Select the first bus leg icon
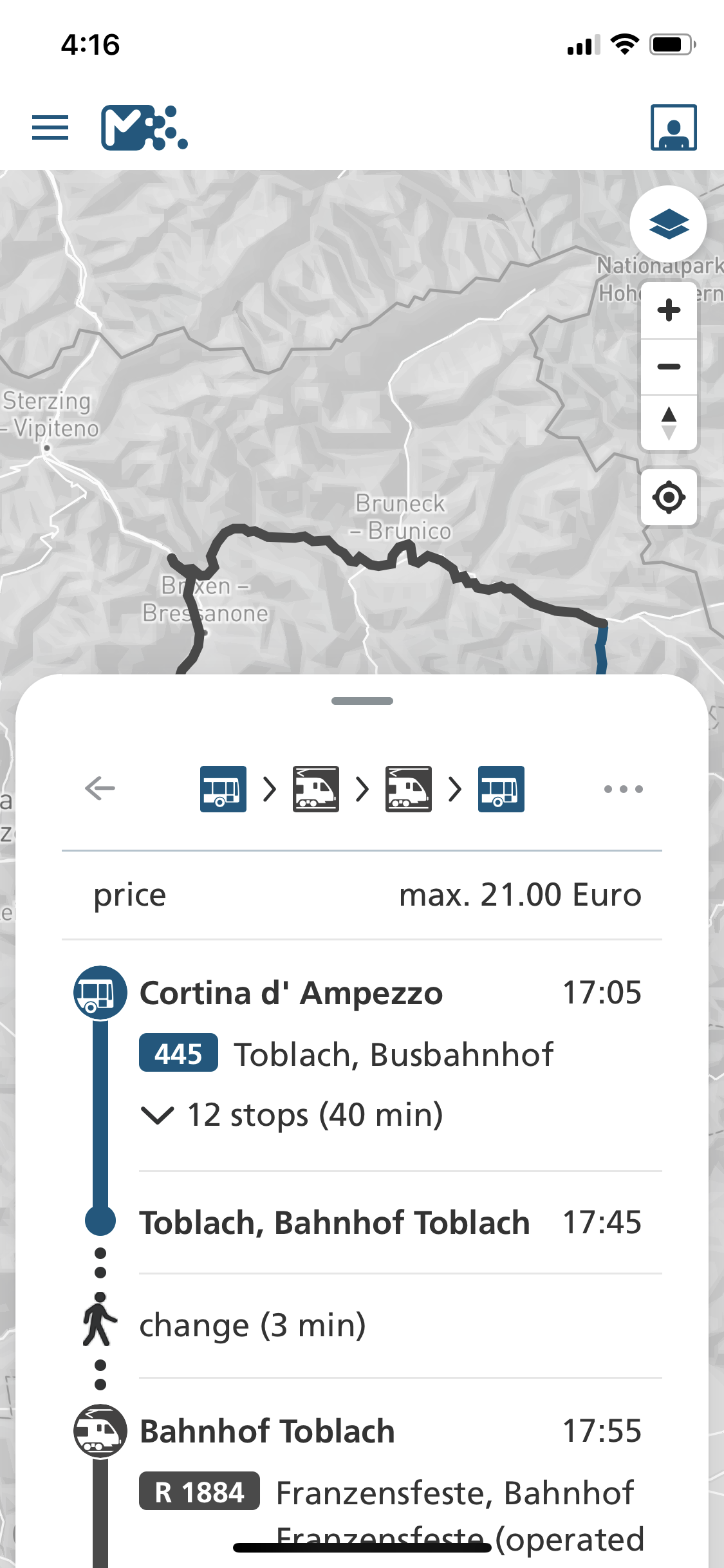Viewport: 724px width, 1568px height. [x=223, y=789]
